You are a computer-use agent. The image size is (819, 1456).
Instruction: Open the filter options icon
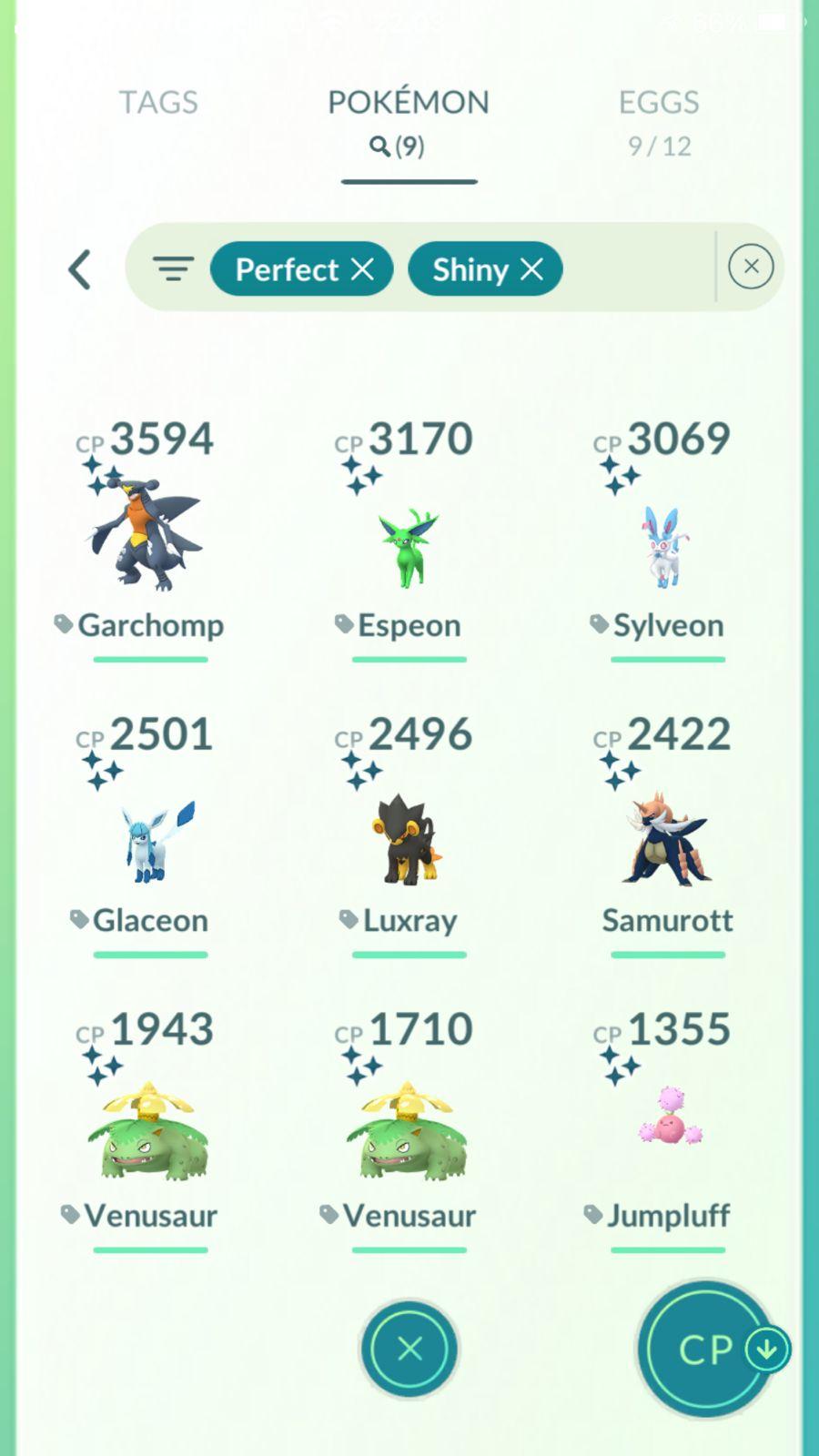pos(173,268)
